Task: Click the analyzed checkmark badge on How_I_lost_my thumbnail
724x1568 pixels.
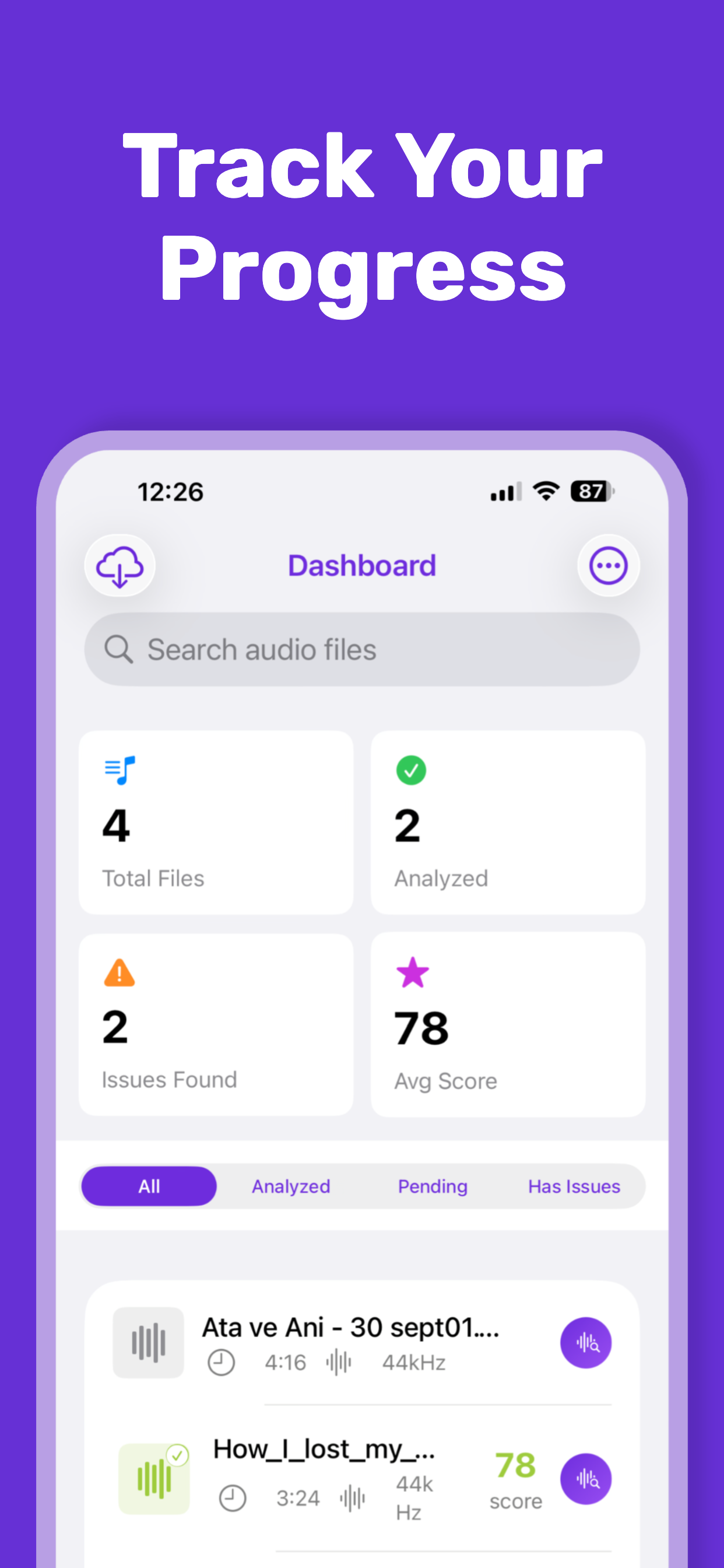Action: pos(178,1454)
